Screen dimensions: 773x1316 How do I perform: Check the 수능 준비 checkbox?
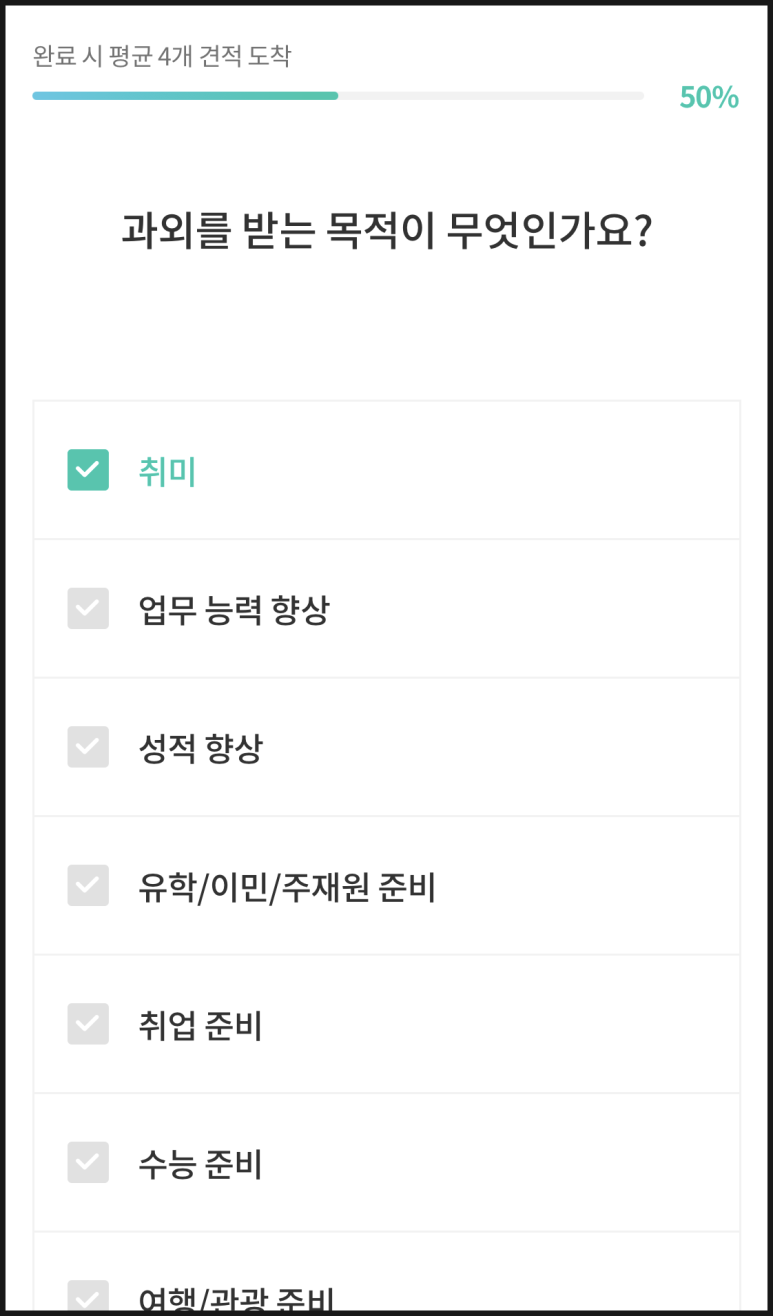(87, 1163)
